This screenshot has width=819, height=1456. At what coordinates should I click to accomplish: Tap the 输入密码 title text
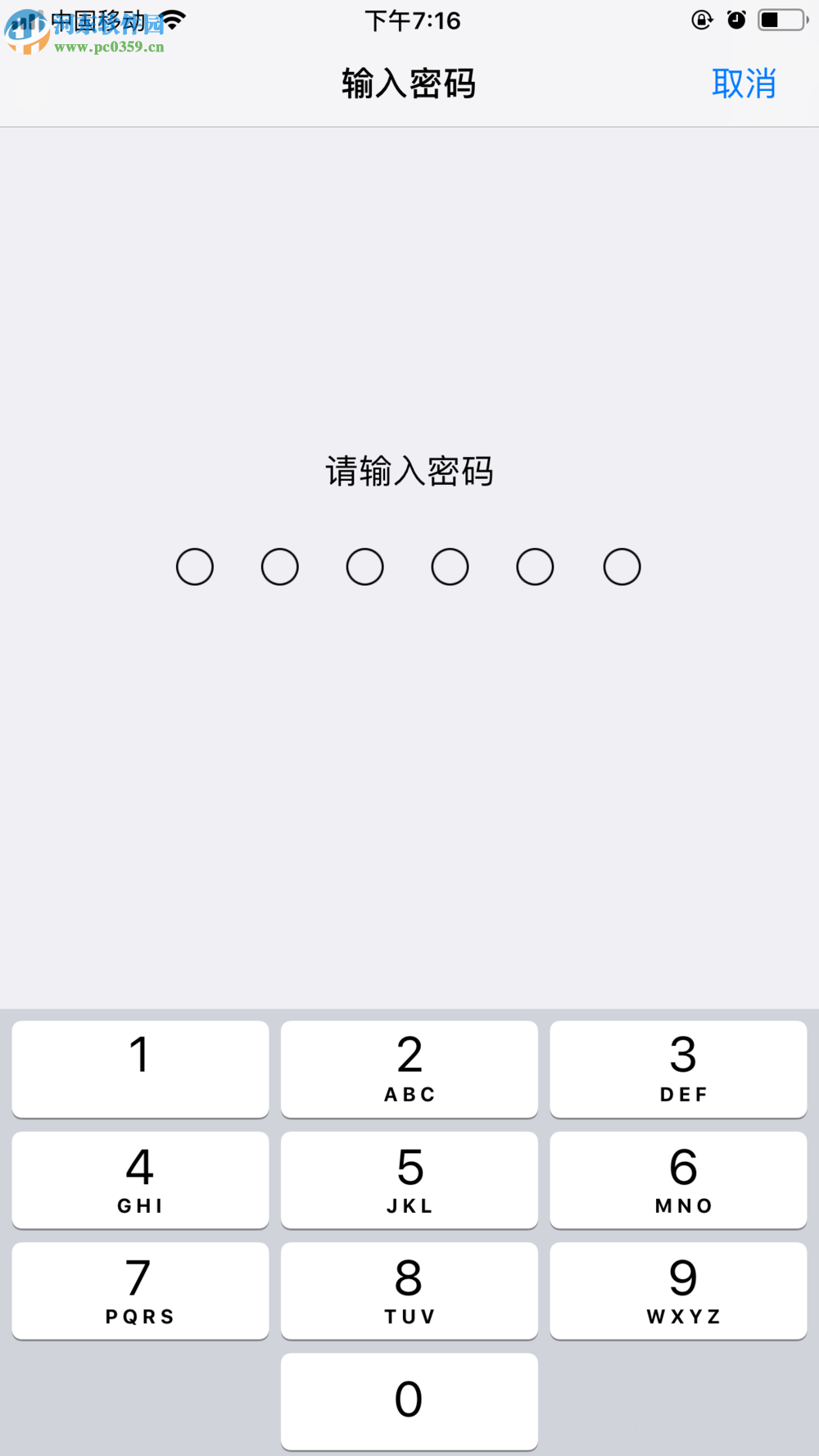pyautogui.click(x=409, y=83)
